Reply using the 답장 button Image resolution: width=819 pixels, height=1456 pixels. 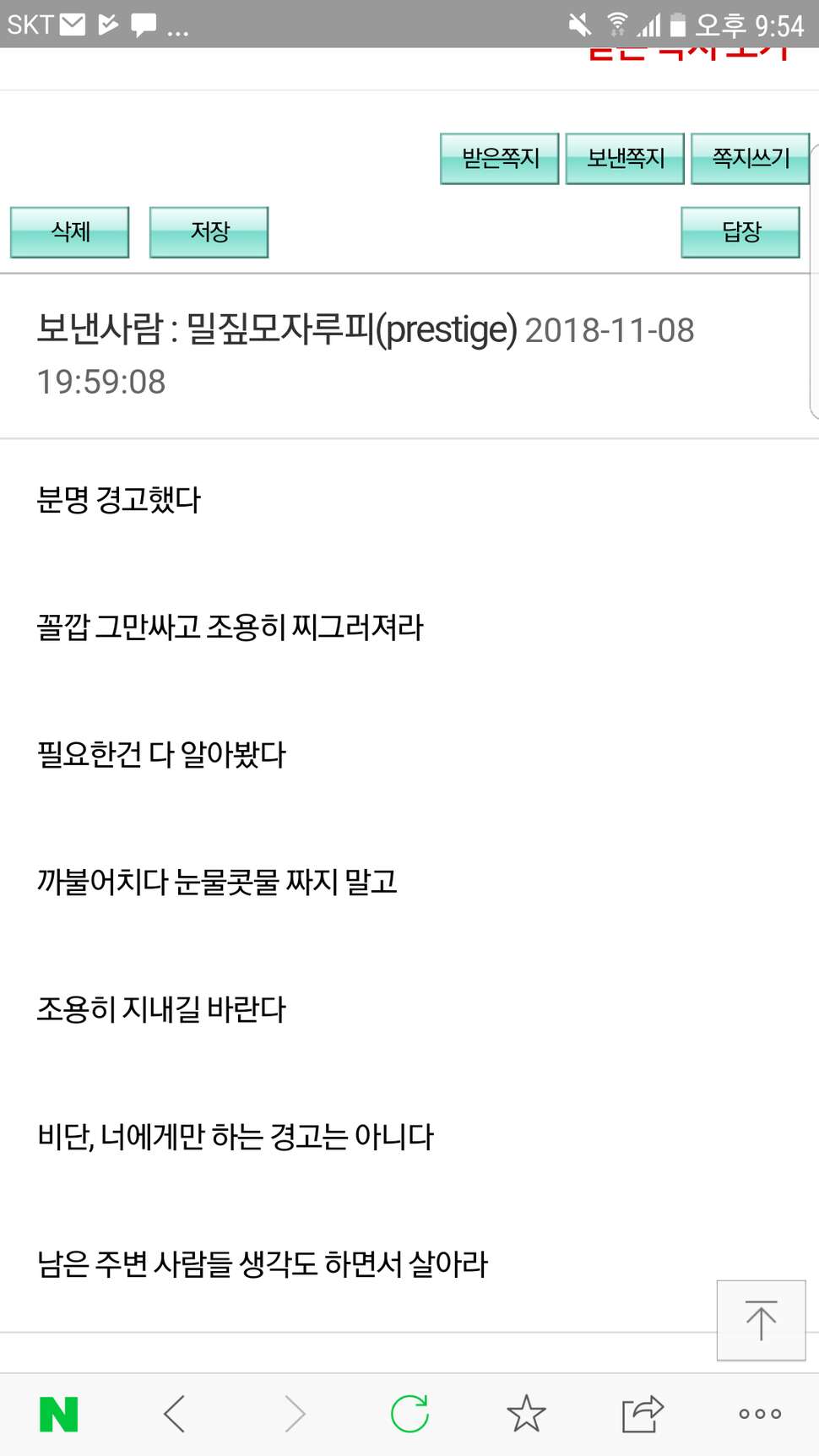(x=740, y=231)
